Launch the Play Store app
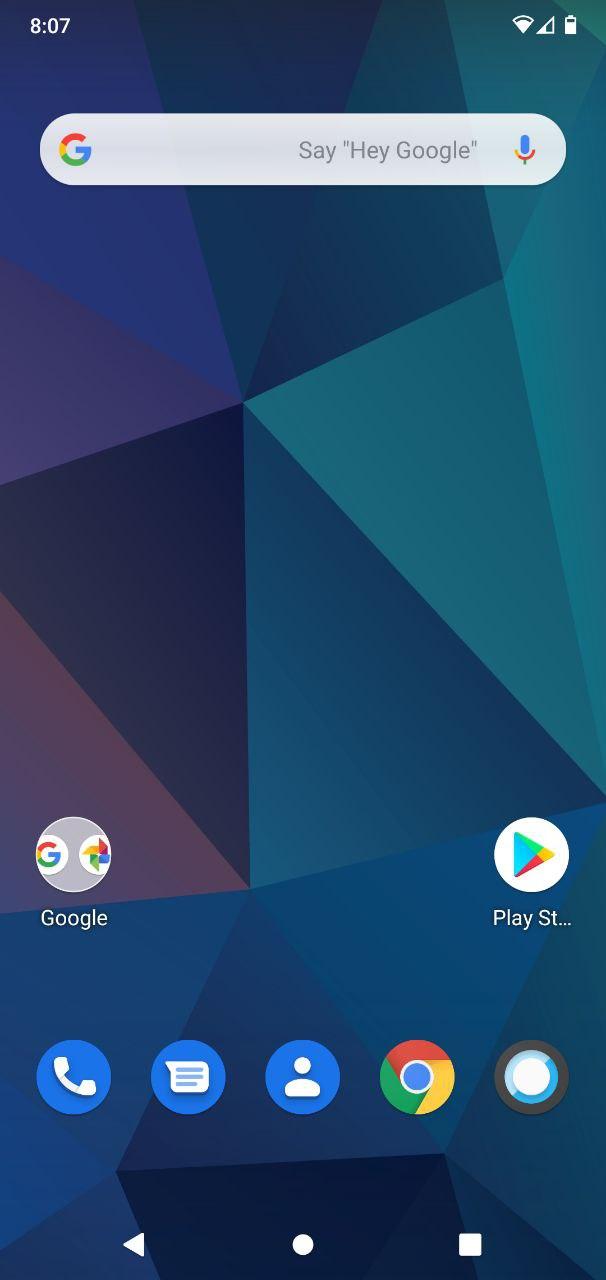Viewport: 606px width, 1280px height. tap(531, 855)
